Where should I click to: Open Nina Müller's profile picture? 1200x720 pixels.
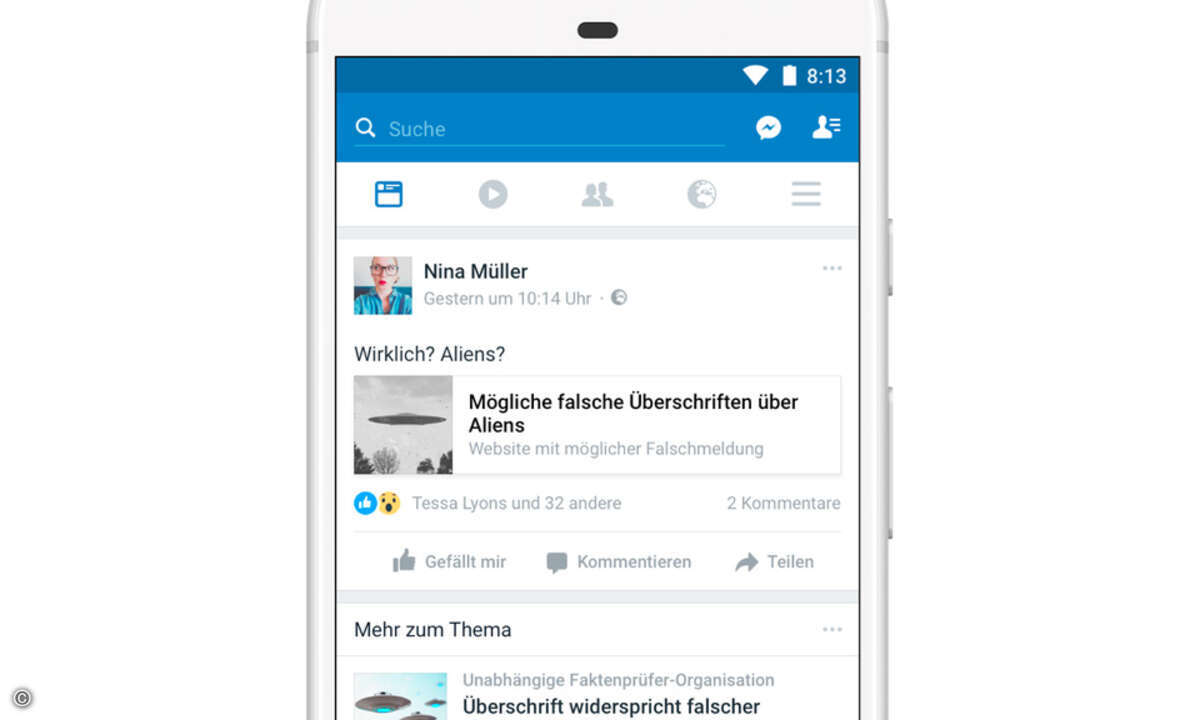(382, 285)
